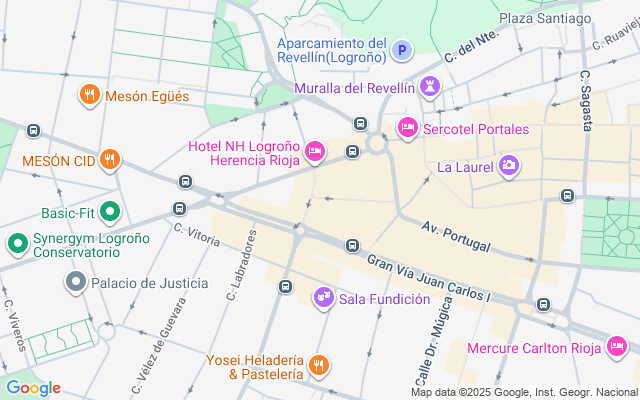Open Synergym Logroño Conservatorio marker
This screenshot has height=400, width=640.
tap(17, 243)
